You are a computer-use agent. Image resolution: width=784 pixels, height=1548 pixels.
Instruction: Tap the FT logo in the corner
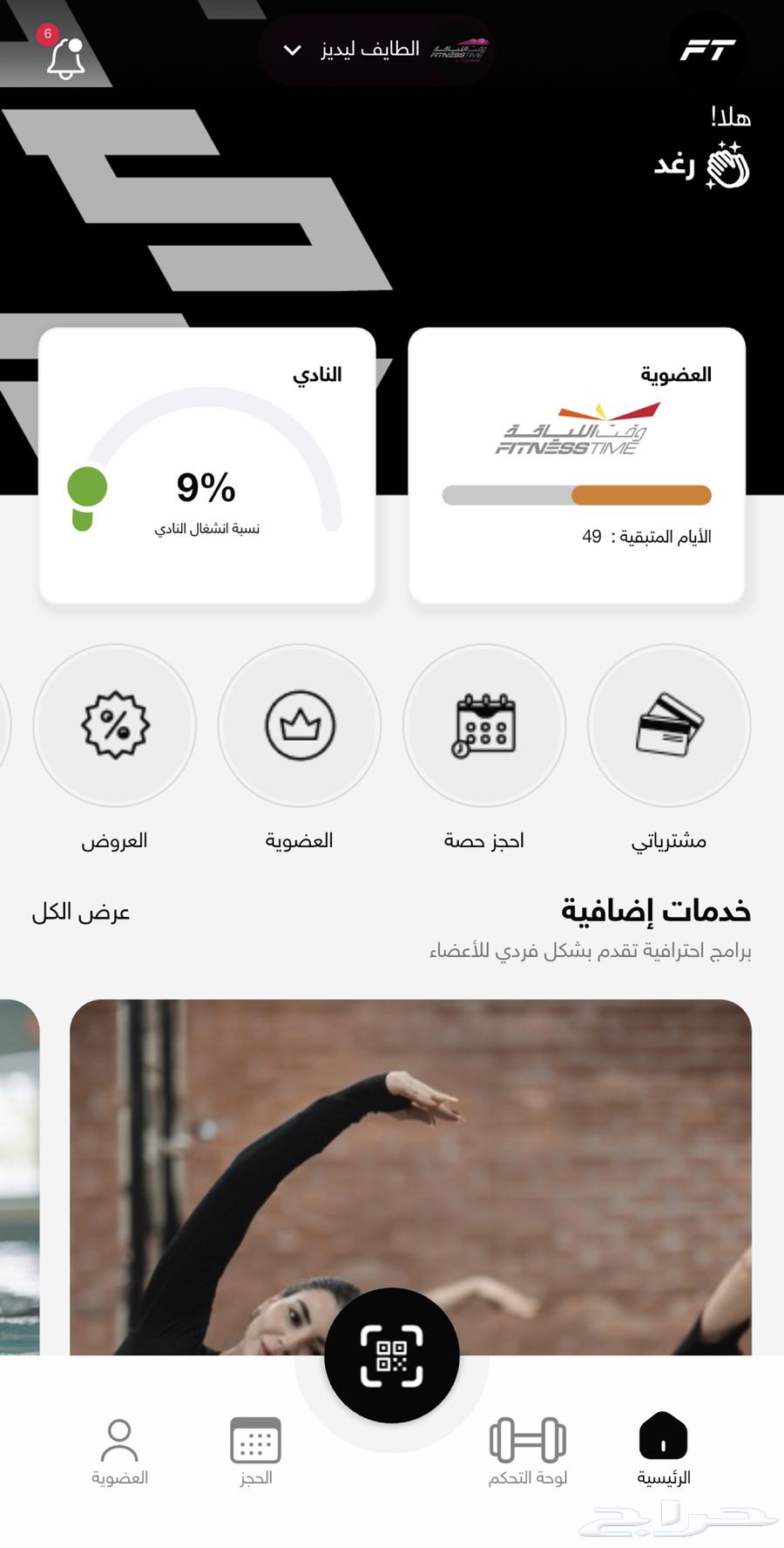coord(707,50)
